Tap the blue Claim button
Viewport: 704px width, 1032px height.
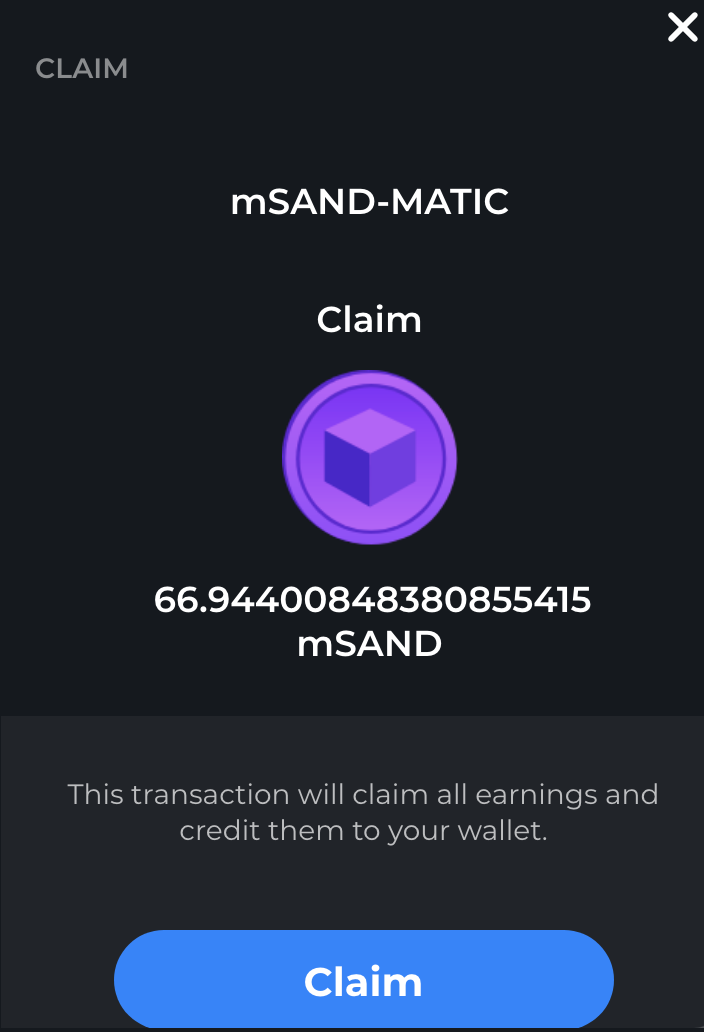363,980
